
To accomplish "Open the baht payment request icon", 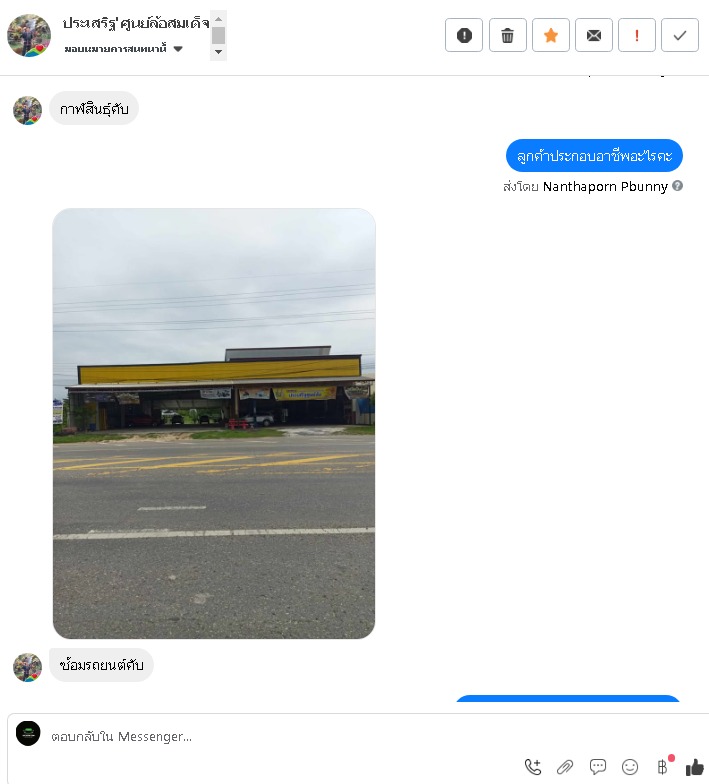I will [x=662, y=767].
